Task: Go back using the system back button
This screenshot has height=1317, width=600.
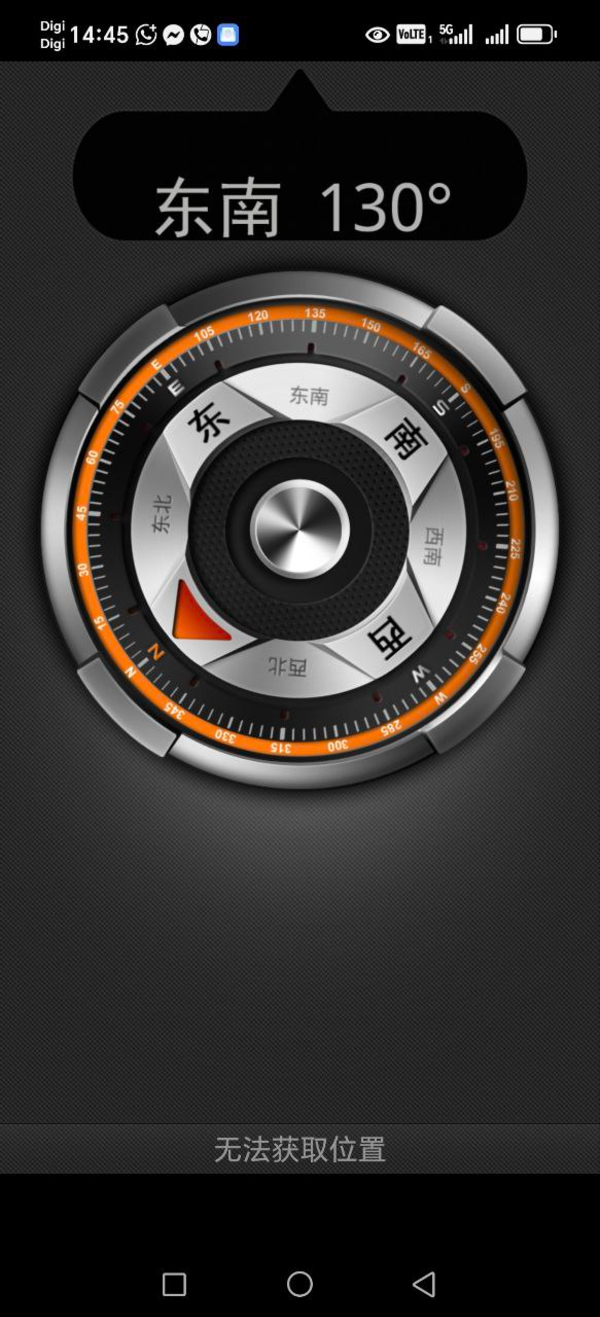Action: pyautogui.click(x=424, y=1284)
